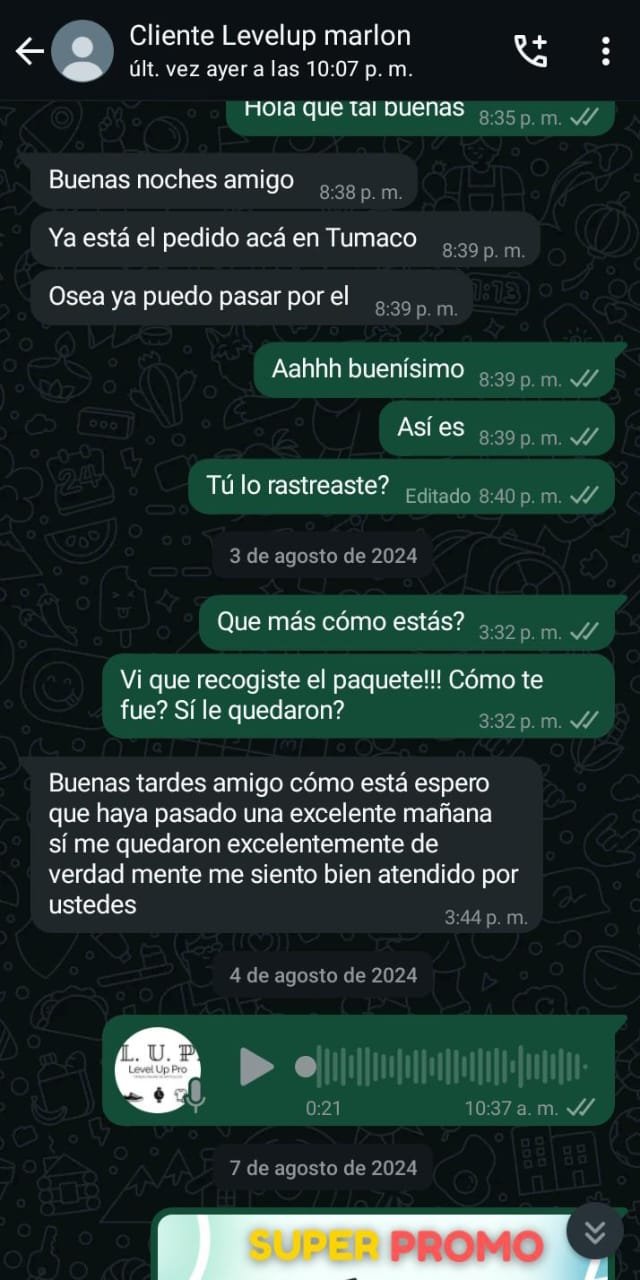The height and width of the screenshot is (1280, 640).
Task: Seek within the voice message waveform
Action: coord(450,1067)
